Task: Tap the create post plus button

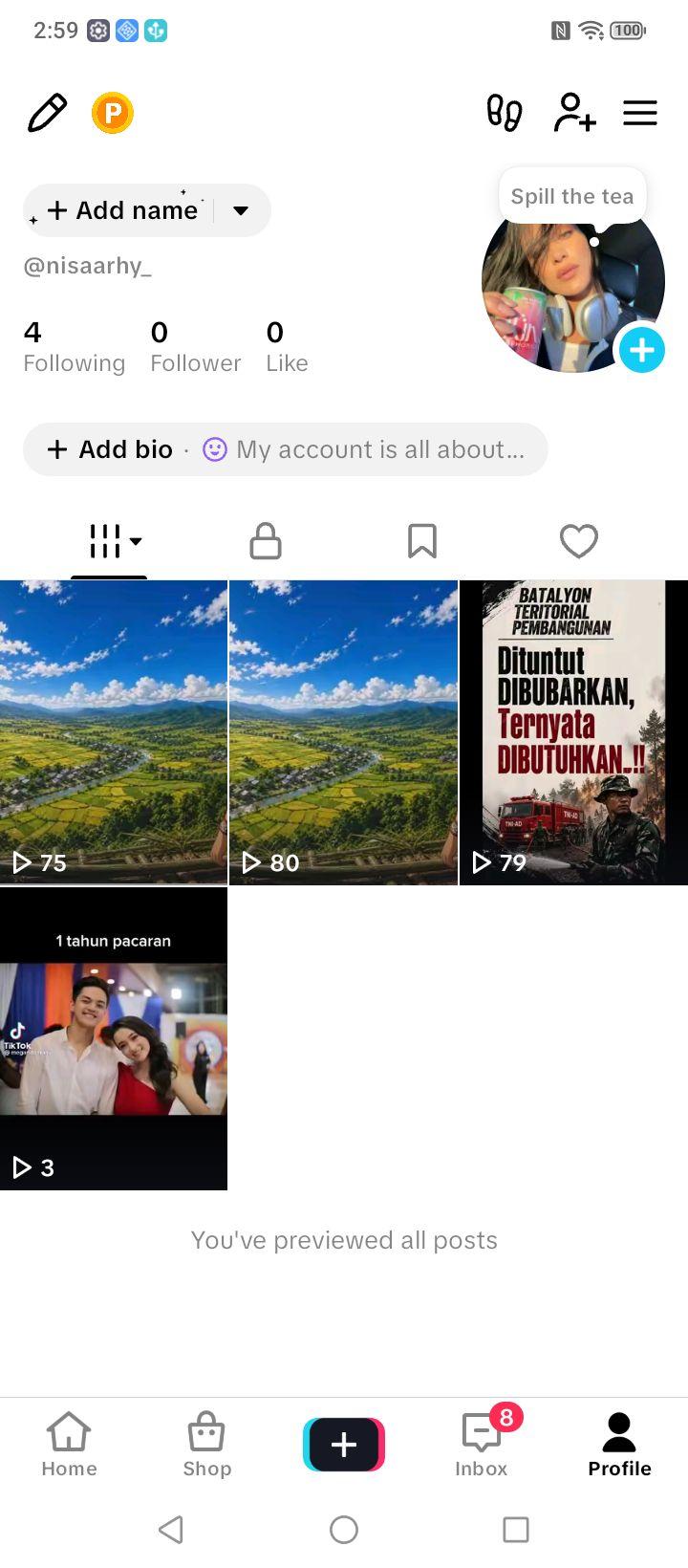Action: 344,1444
